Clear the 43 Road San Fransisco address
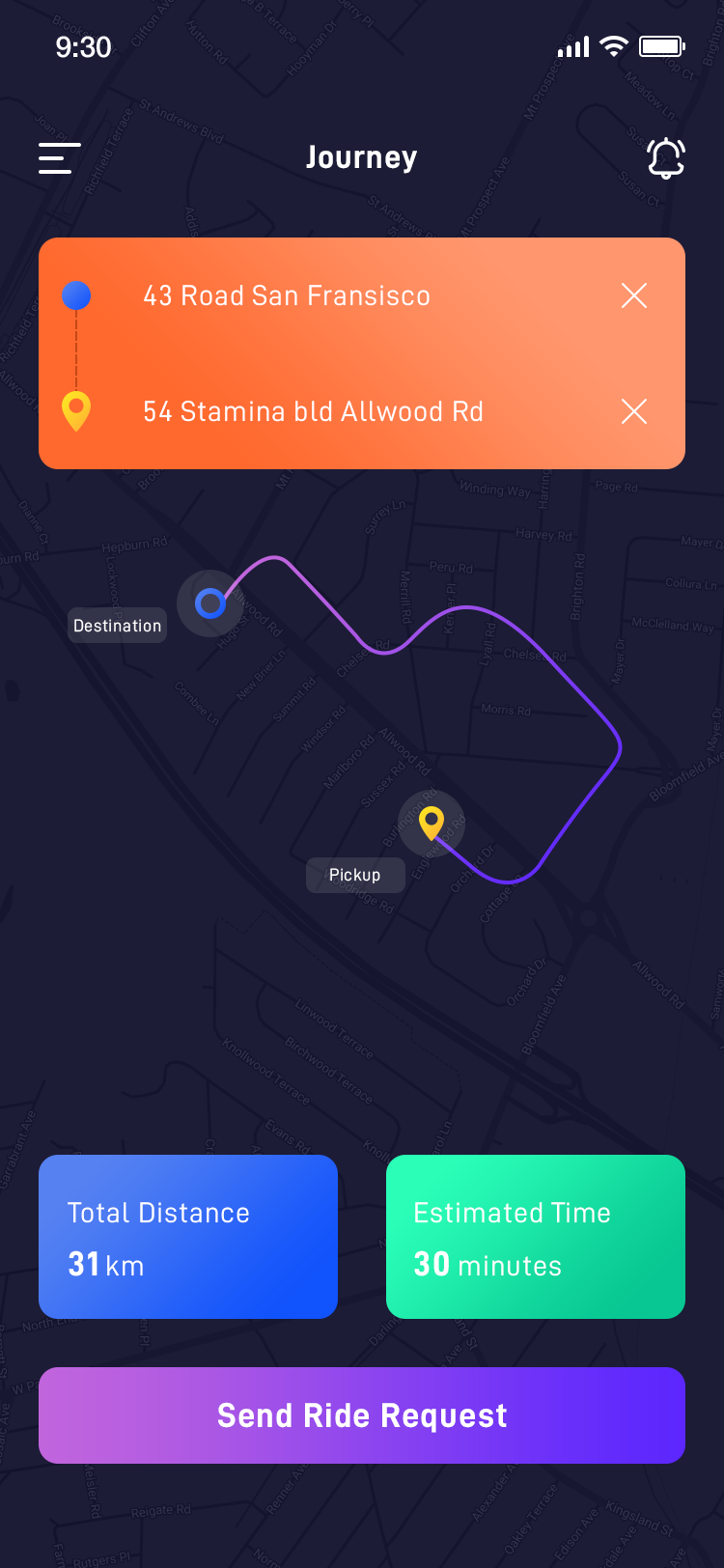724x1568 pixels. point(634,295)
